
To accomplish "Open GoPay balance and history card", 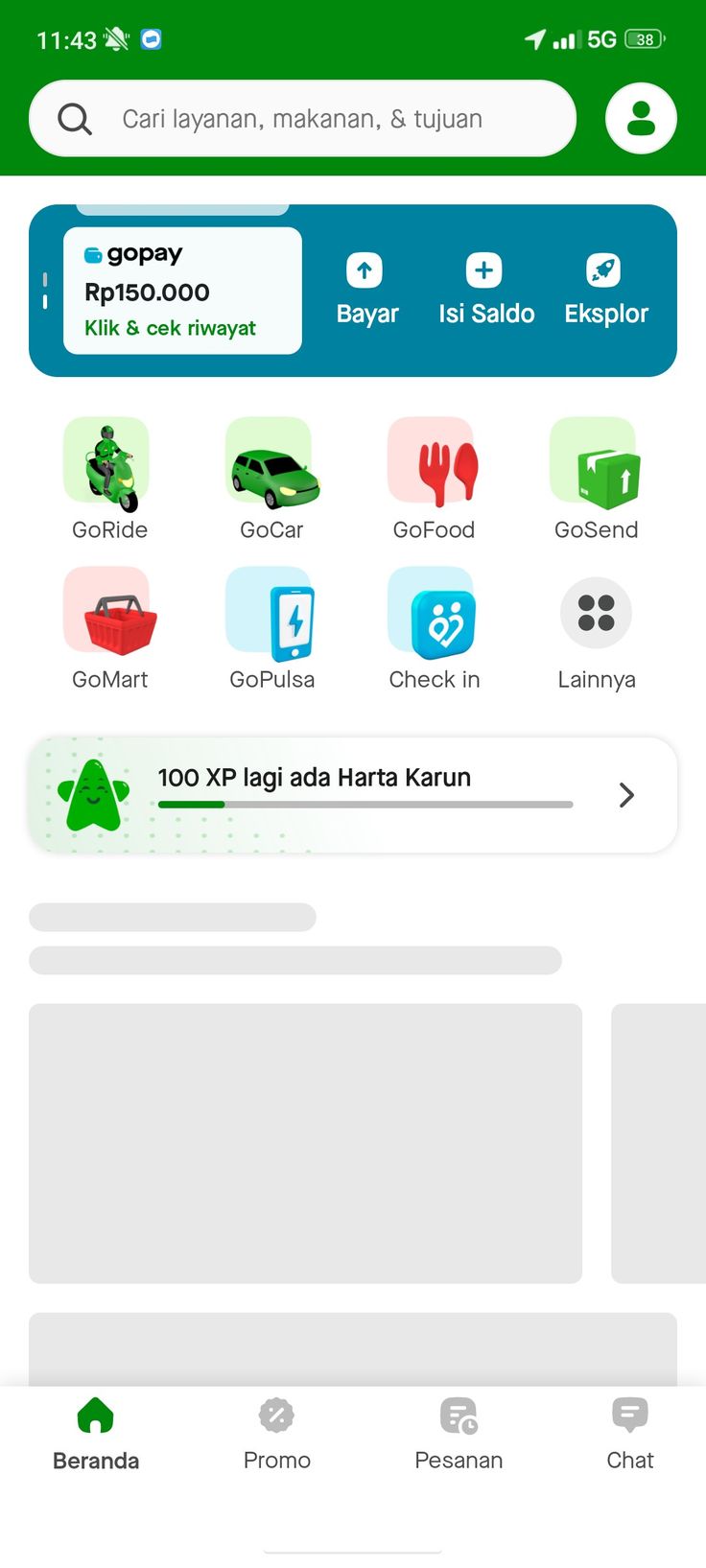I will (182, 291).
